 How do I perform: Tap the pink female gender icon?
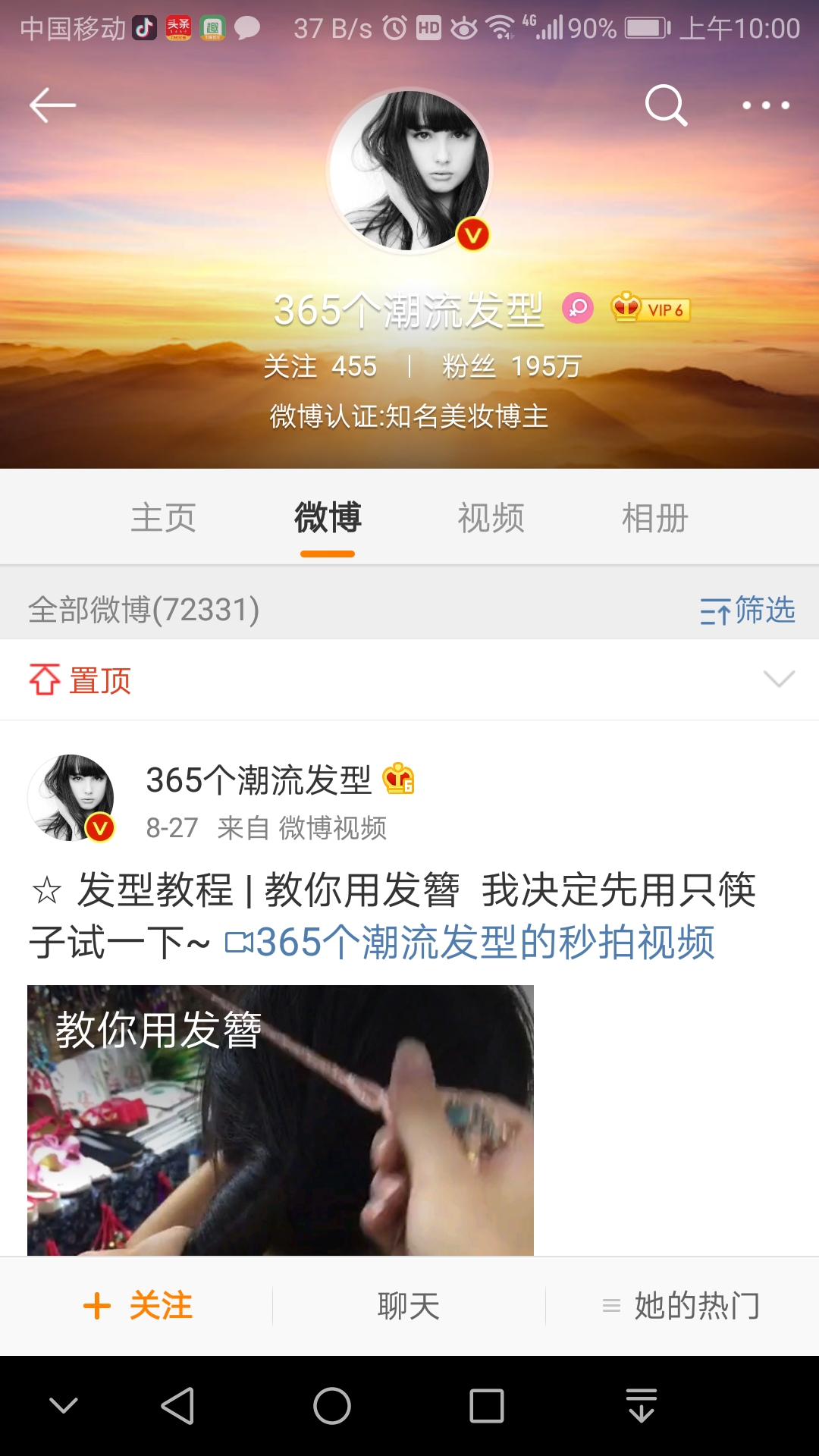(579, 311)
